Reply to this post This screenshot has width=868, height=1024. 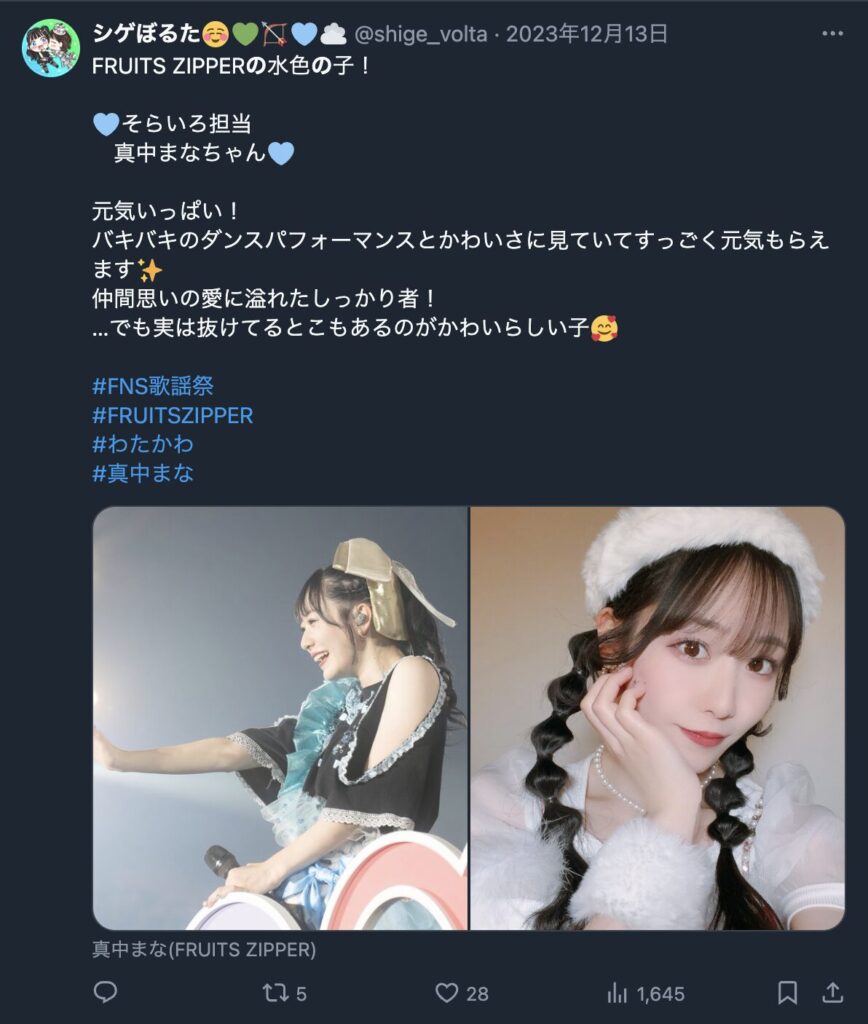tap(105, 992)
